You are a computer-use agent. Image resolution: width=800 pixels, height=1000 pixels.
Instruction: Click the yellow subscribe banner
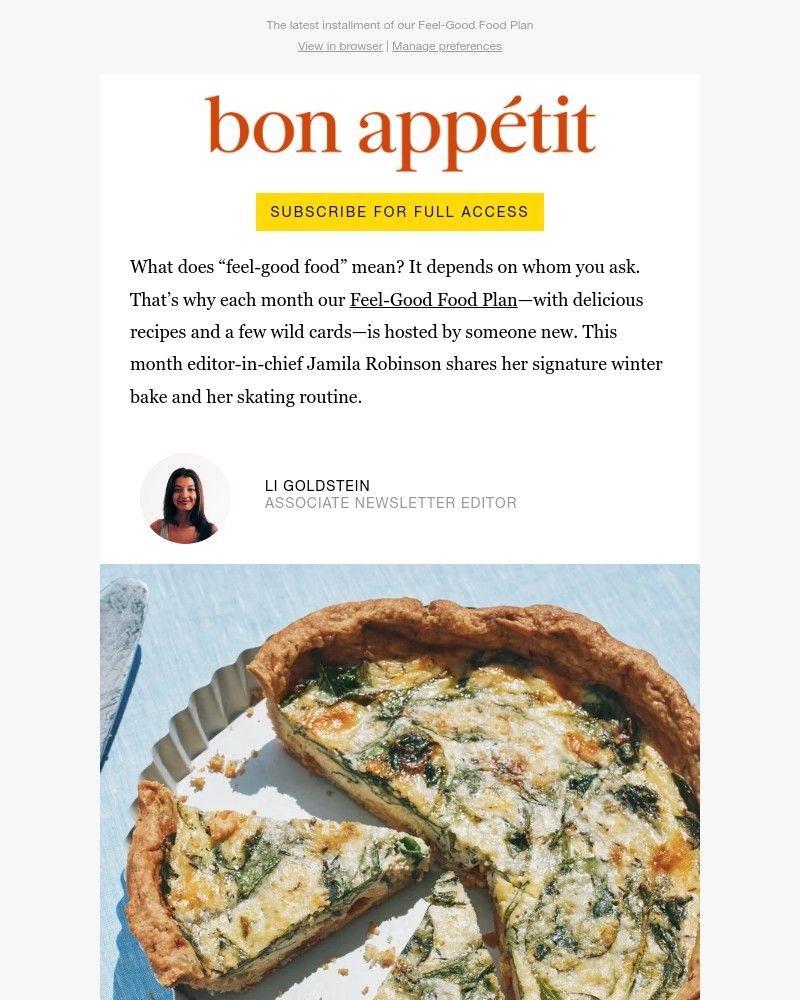coord(400,212)
